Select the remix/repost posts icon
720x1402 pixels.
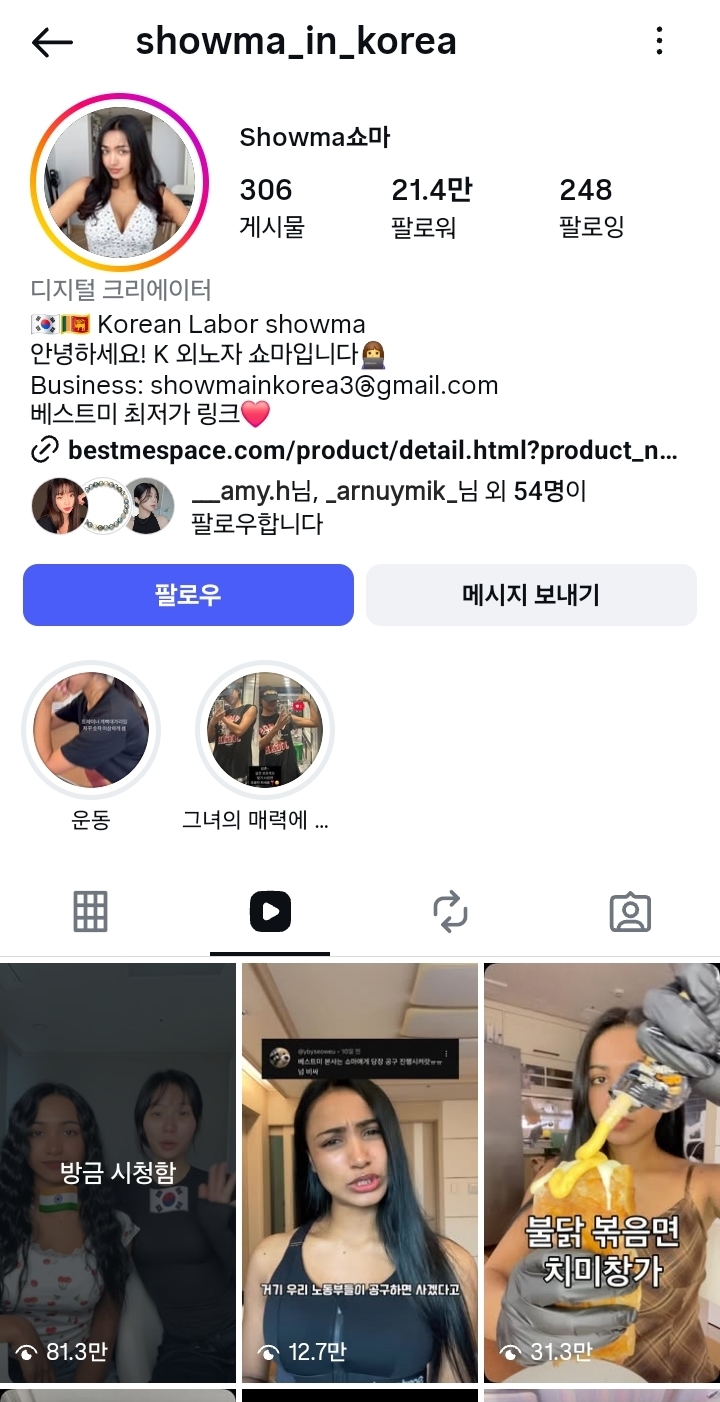point(450,911)
